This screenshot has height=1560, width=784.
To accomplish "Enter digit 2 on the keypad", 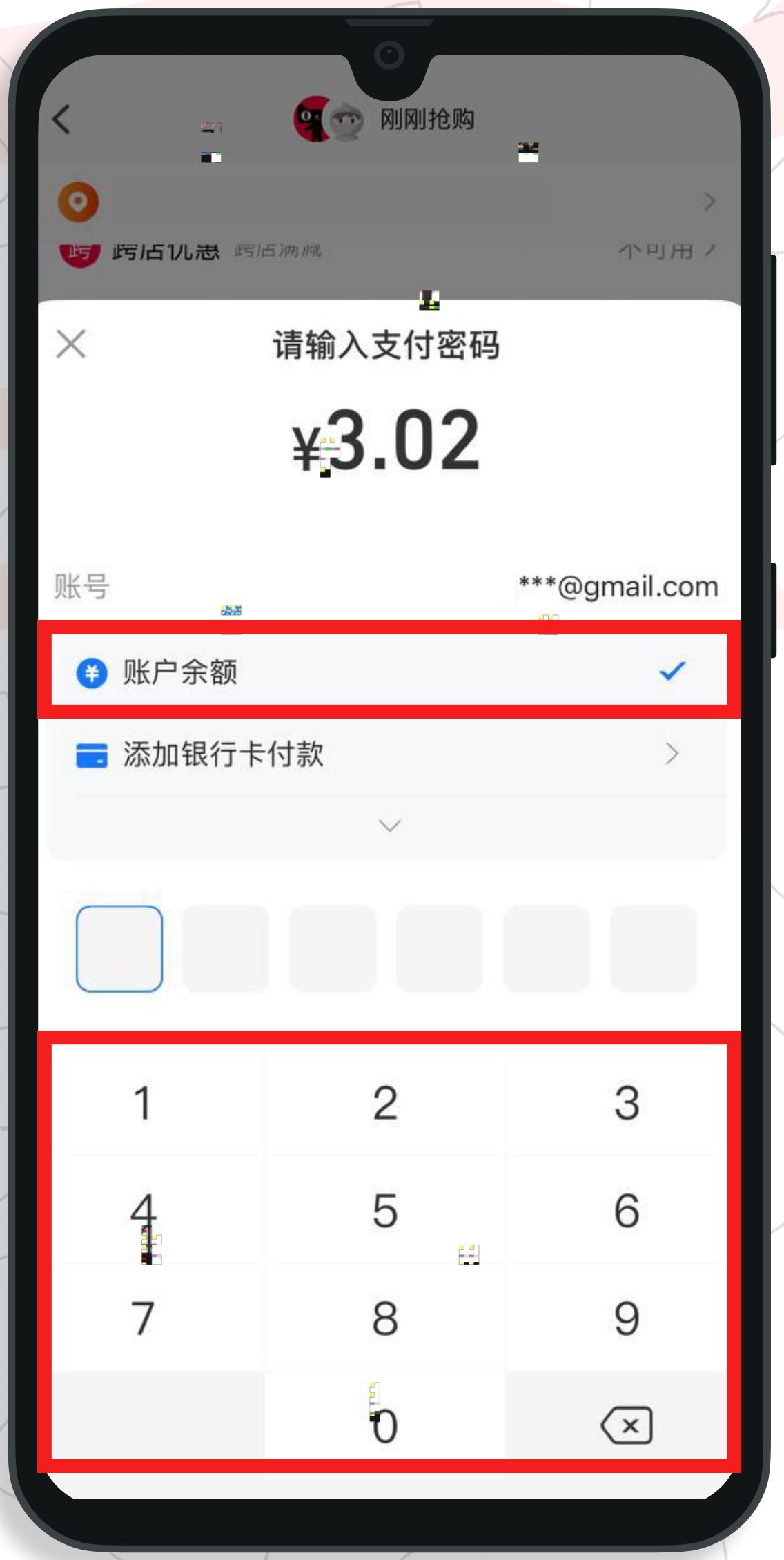I will [x=385, y=1102].
